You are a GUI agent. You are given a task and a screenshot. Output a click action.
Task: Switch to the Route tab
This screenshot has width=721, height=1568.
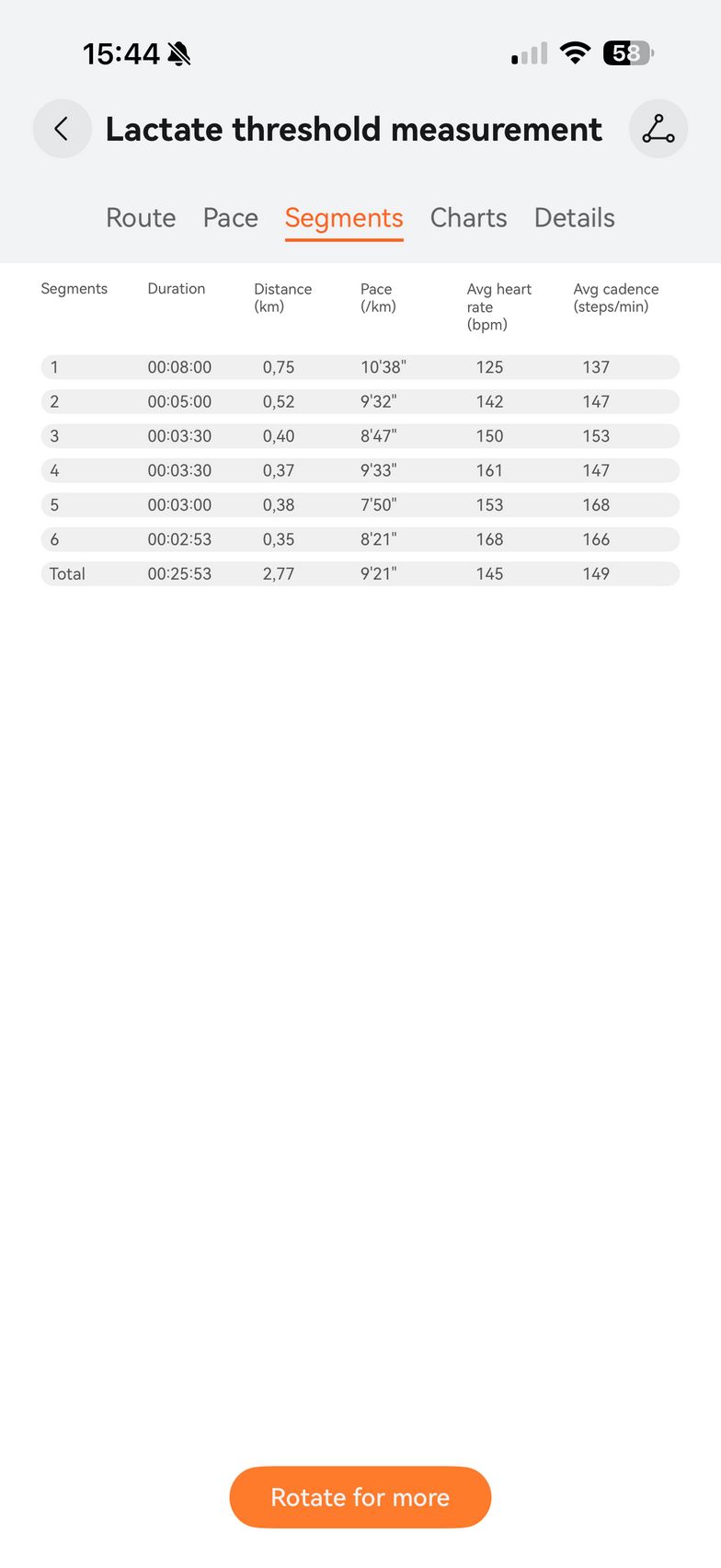point(141,218)
